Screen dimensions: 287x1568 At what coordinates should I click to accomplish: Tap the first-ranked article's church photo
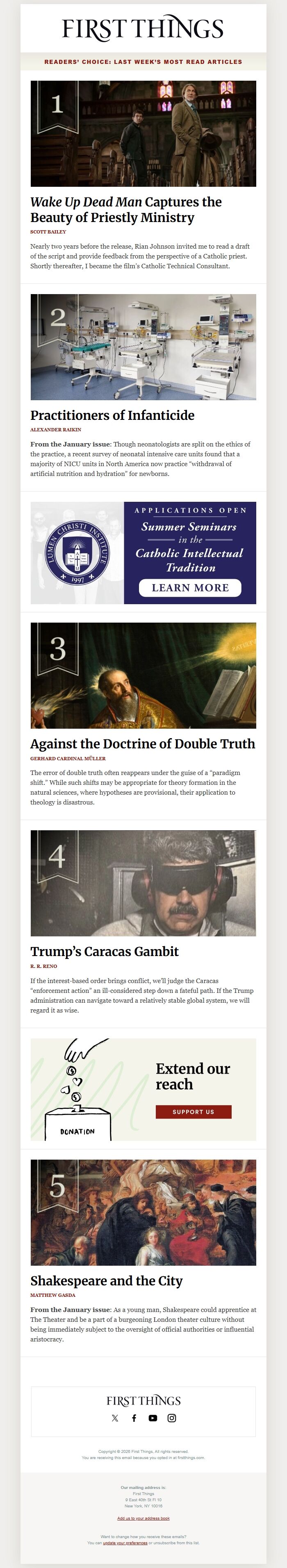click(143, 133)
